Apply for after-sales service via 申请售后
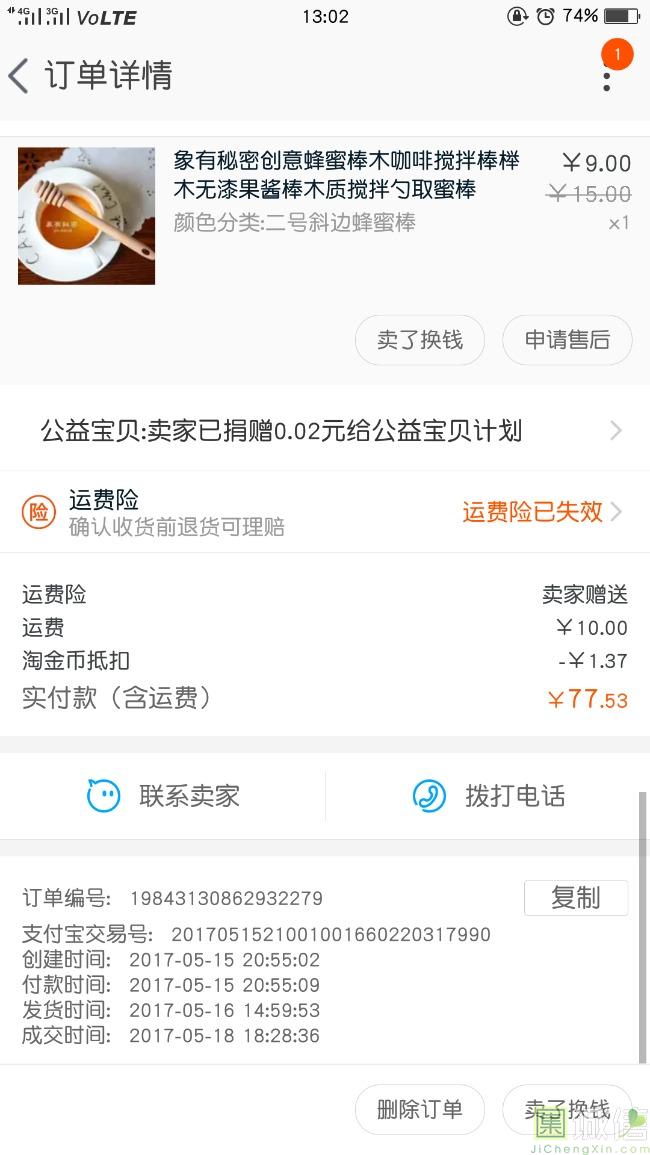Image resolution: width=650 pixels, height=1155 pixels. [x=567, y=340]
